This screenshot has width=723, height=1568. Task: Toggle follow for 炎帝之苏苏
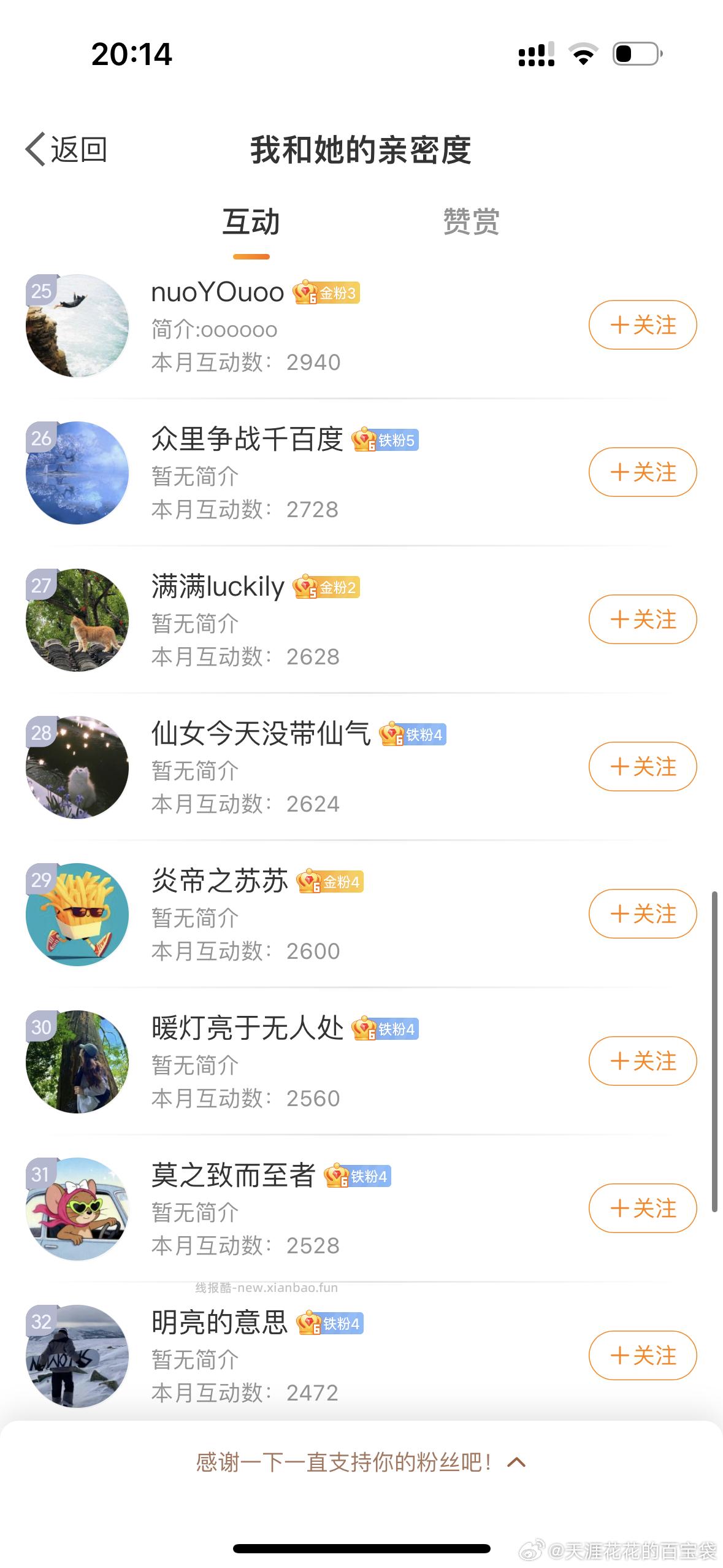coord(642,913)
